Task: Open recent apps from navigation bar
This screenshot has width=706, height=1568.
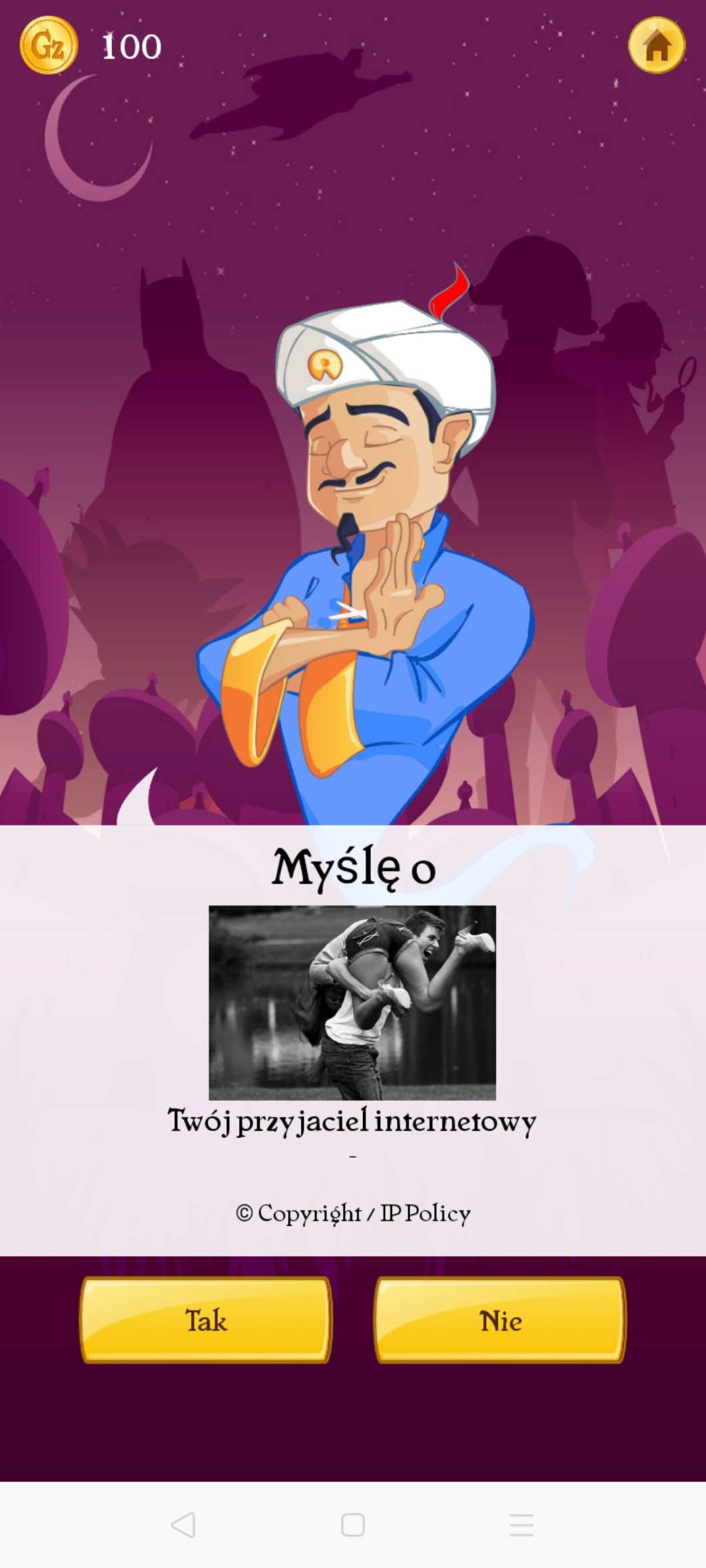Action: (x=522, y=1525)
